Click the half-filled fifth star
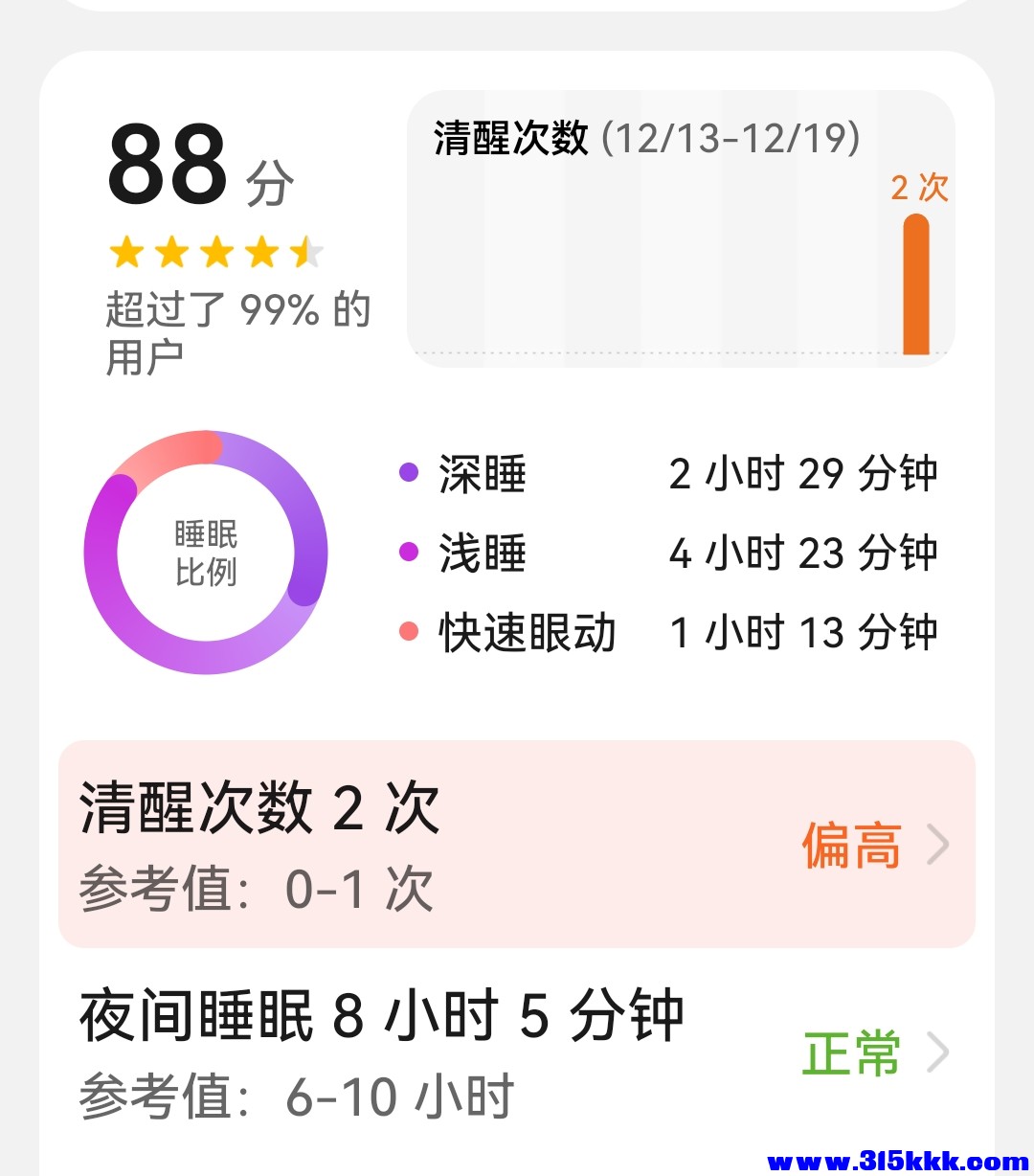The height and width of the screenshot is (1176, 1034). pyautogui.click(x=305, y=252)
